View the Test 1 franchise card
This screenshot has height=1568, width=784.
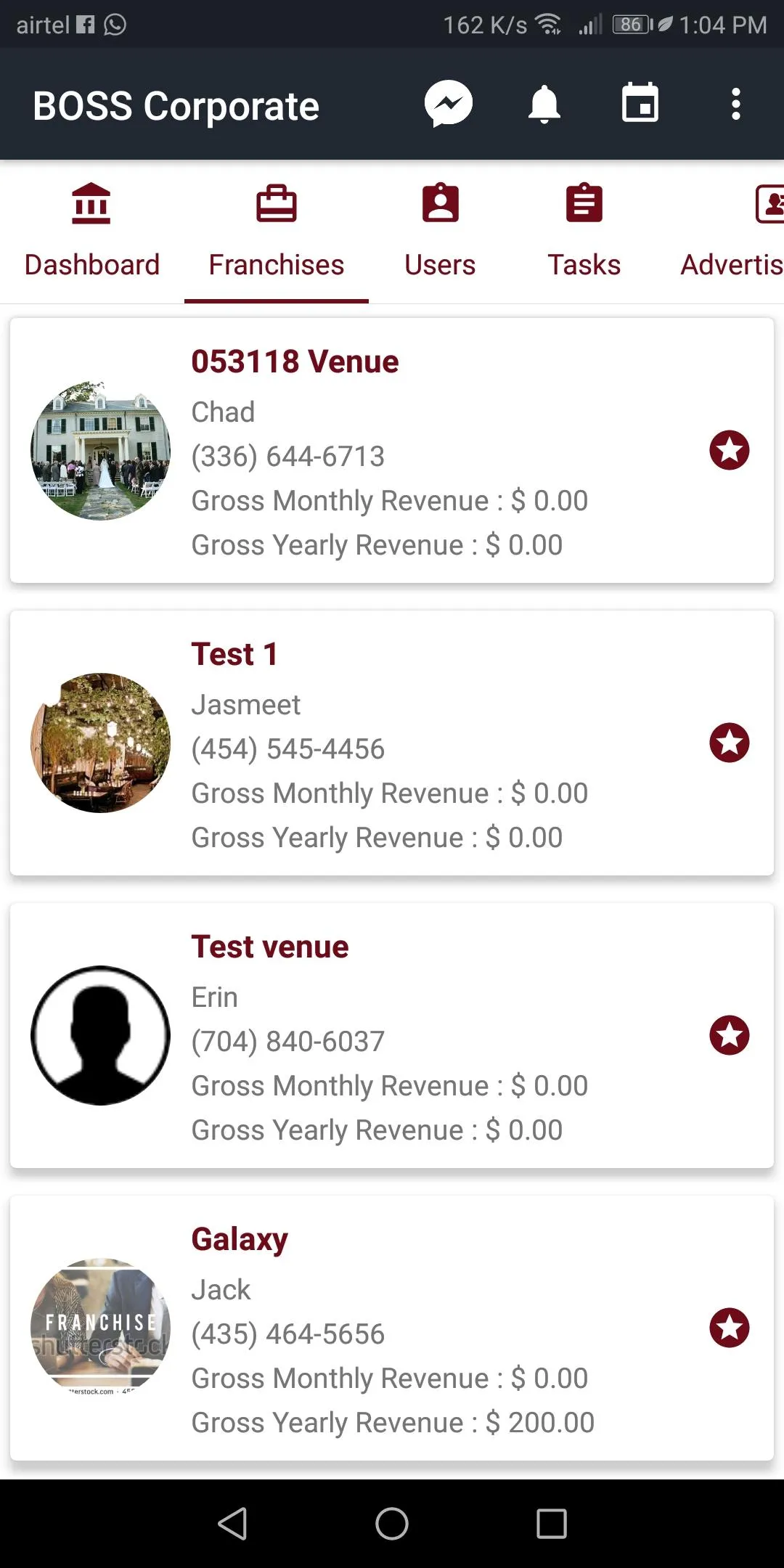click(x=392, y=743)
